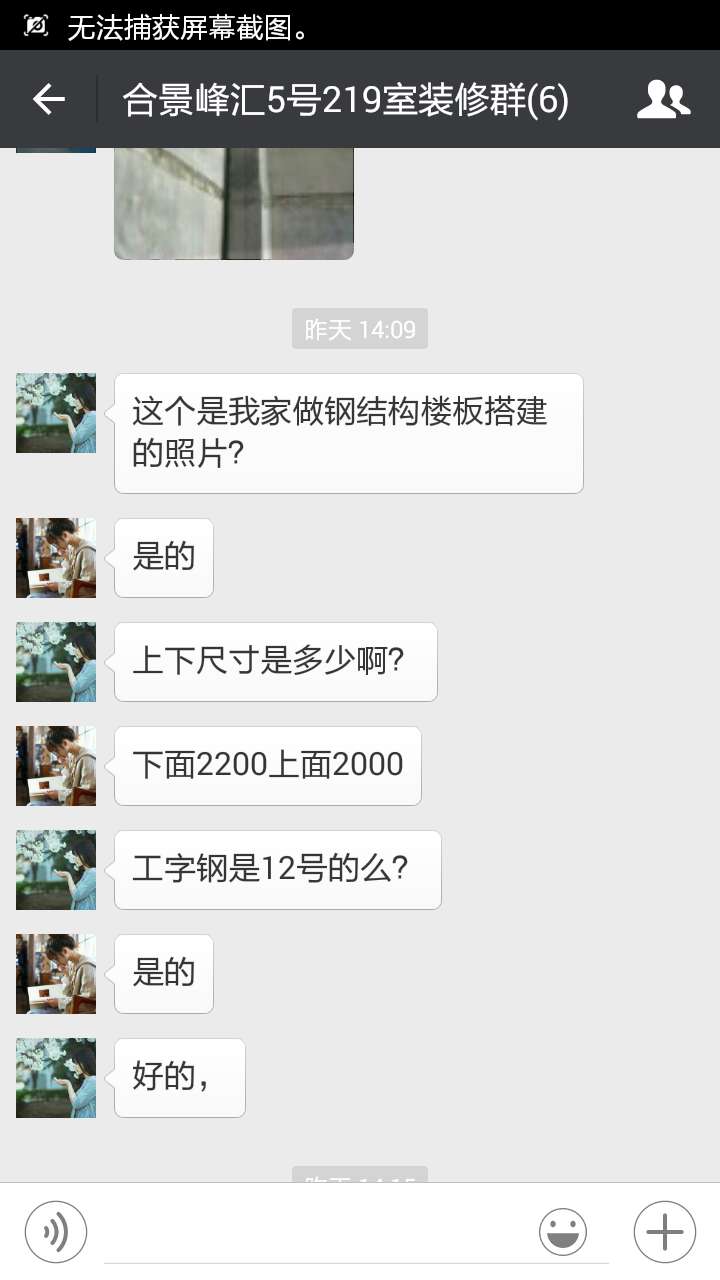Open the plus attachment menu
The width and height of the screenshot is (720, 1280).
click(x=664, y=1232)
